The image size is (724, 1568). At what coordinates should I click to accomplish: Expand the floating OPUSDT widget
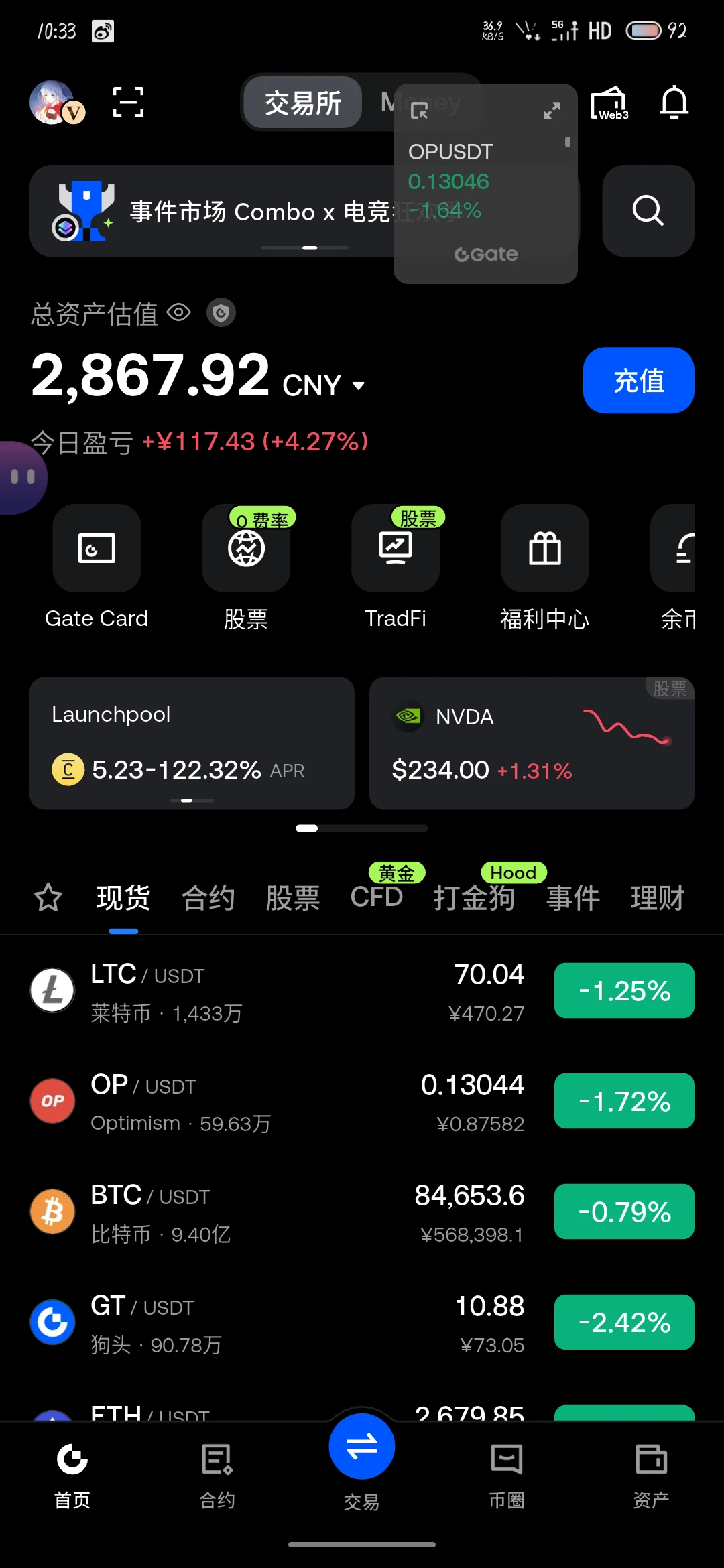552,111
